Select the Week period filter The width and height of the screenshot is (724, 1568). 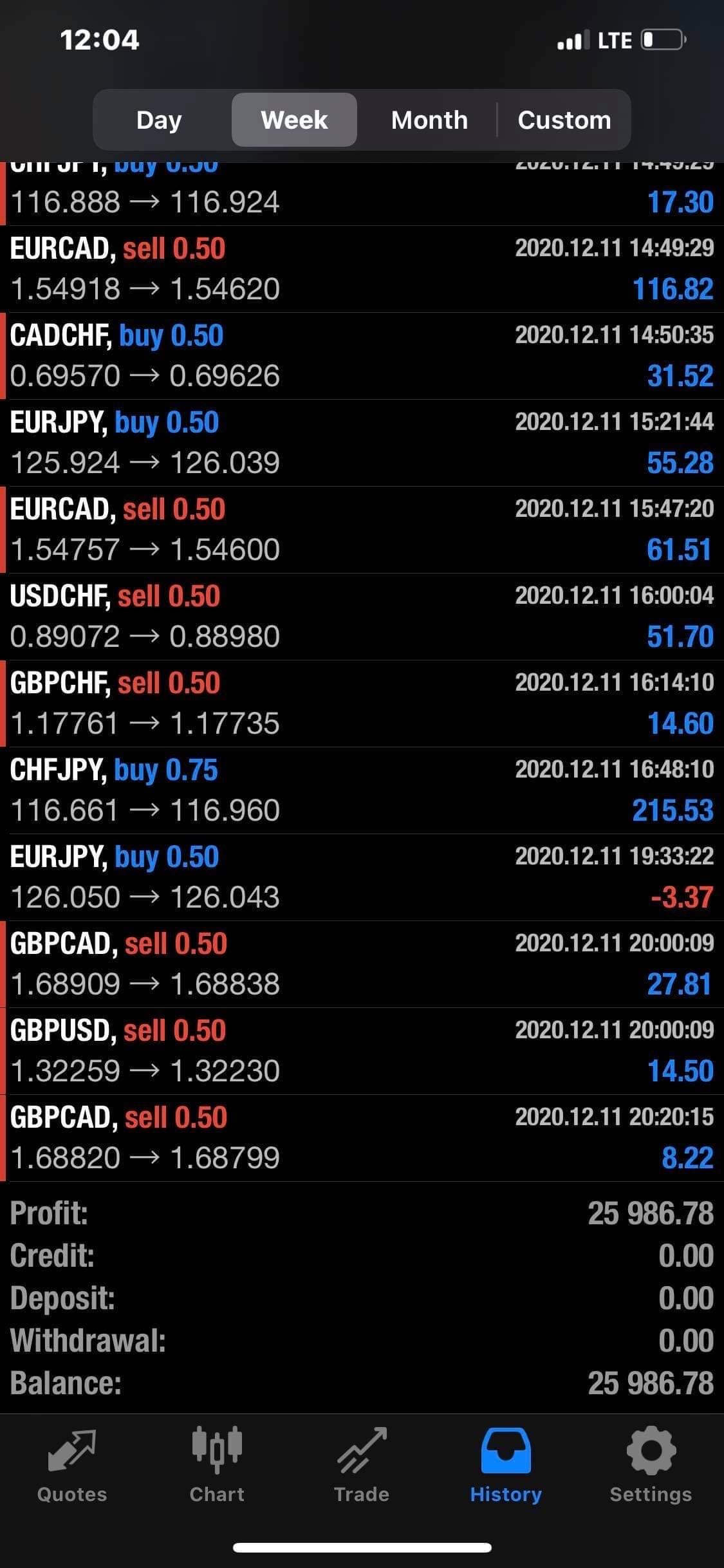tap(294, 120)
